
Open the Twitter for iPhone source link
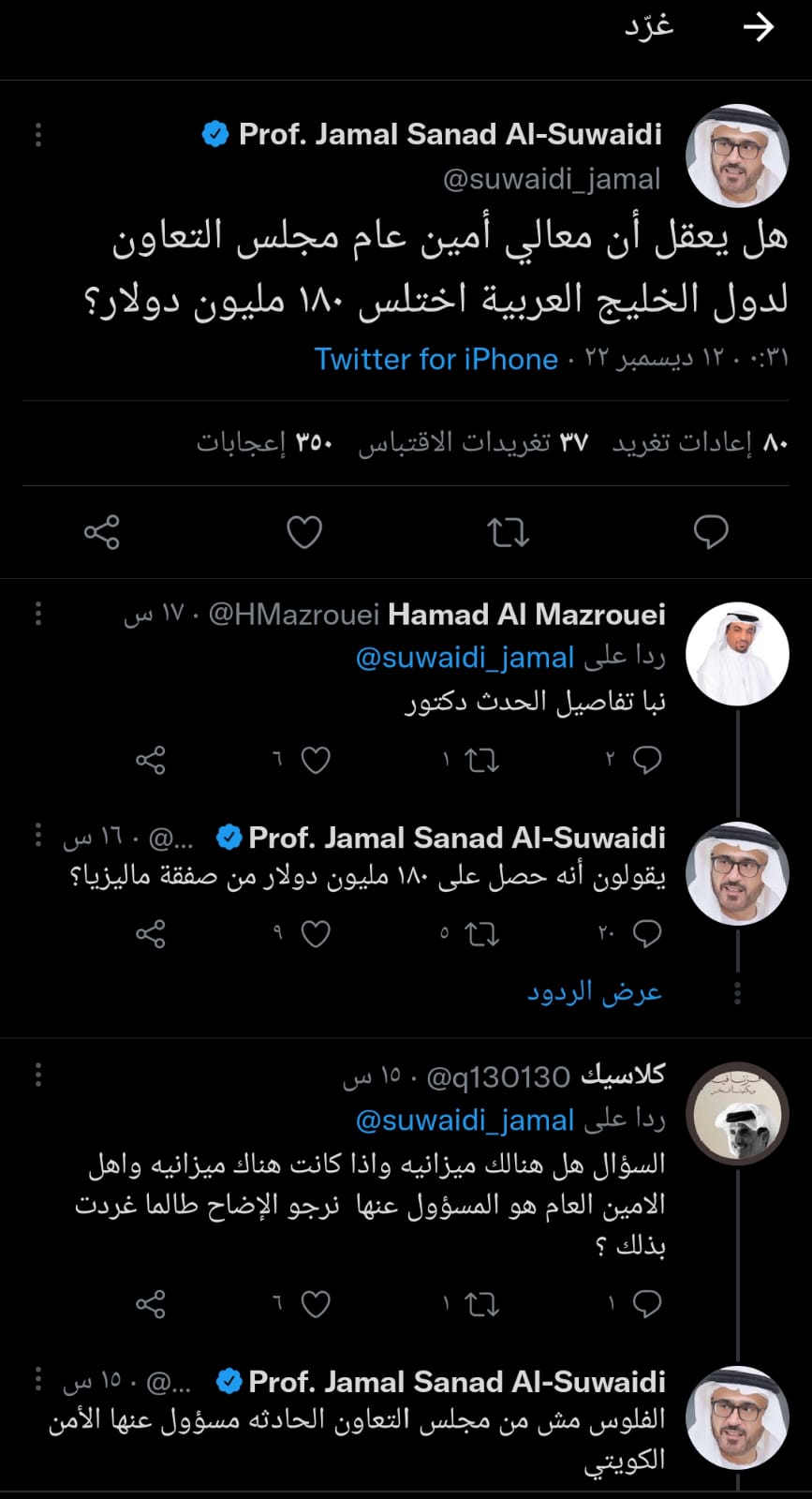[x=436, y=359]
